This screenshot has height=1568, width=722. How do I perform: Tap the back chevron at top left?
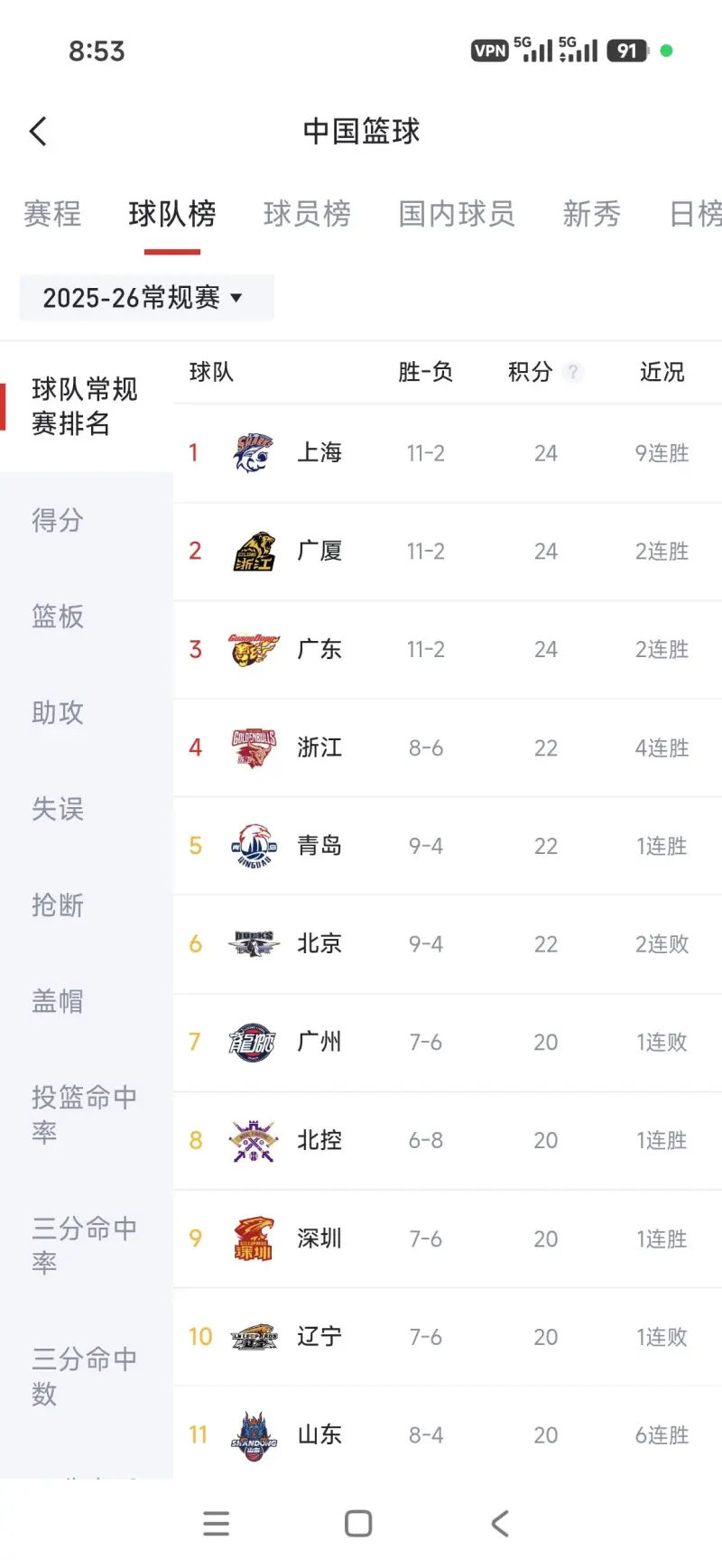pos(38,131)
